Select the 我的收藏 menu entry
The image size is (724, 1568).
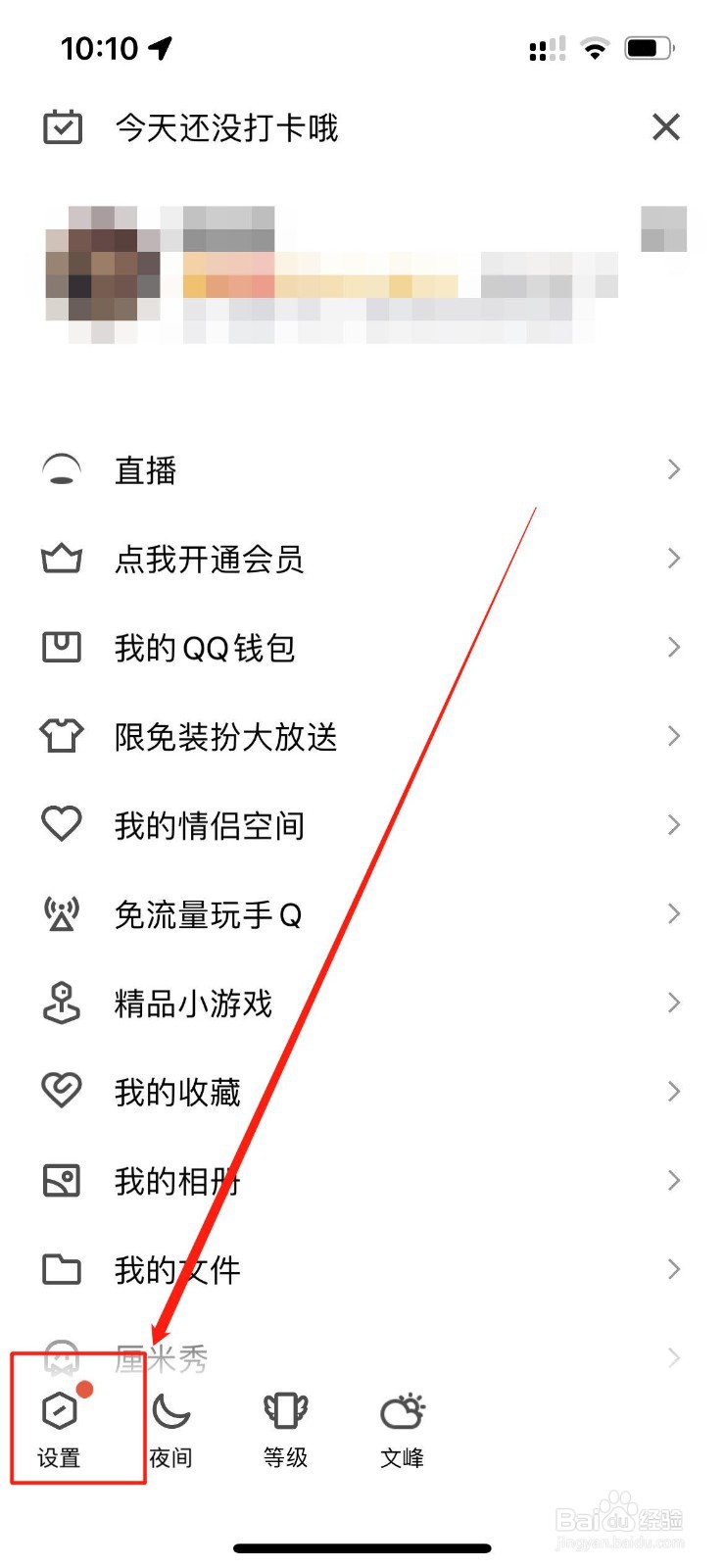[x=176, y=1091]
